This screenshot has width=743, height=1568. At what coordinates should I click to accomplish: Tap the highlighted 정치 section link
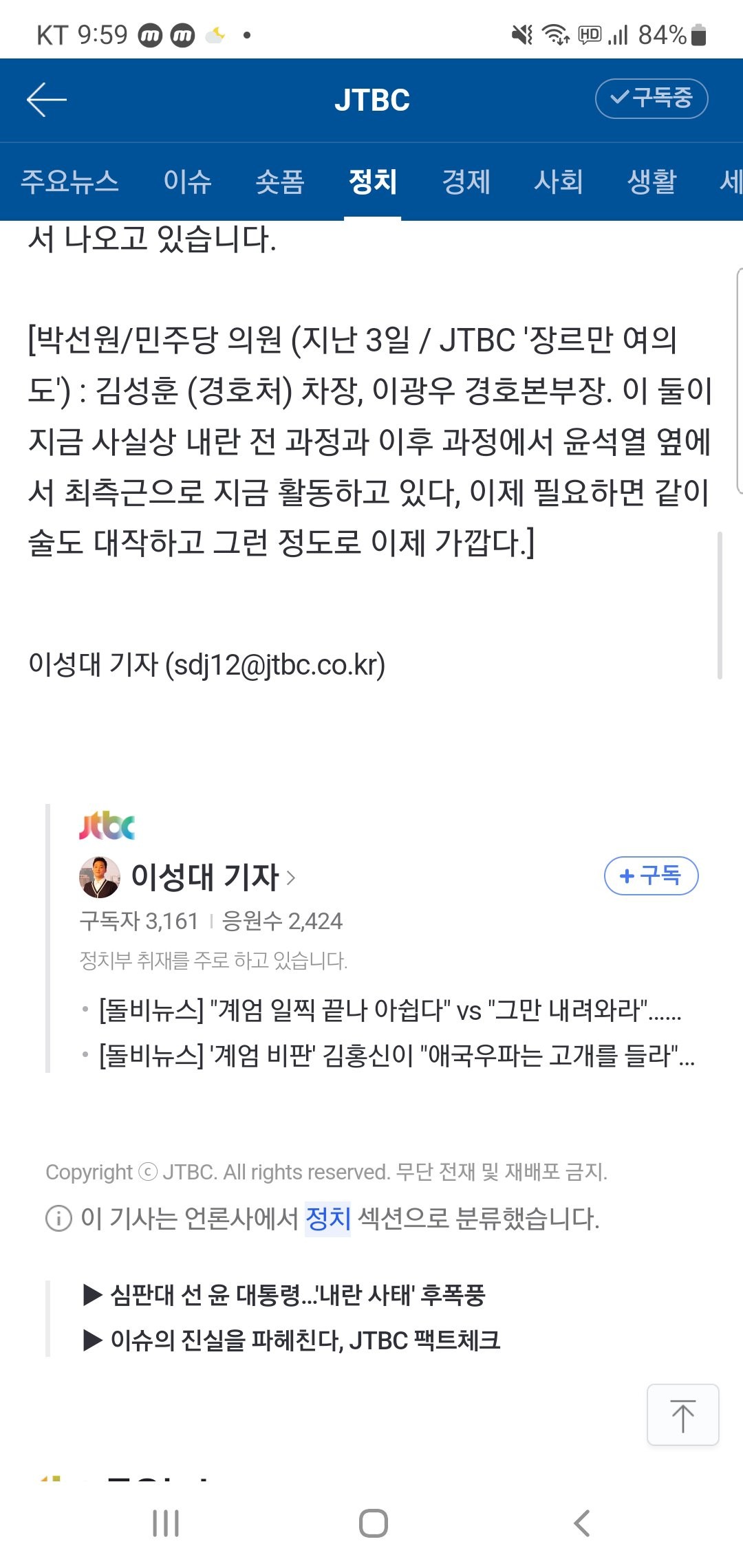click(x=328, y=1219)
